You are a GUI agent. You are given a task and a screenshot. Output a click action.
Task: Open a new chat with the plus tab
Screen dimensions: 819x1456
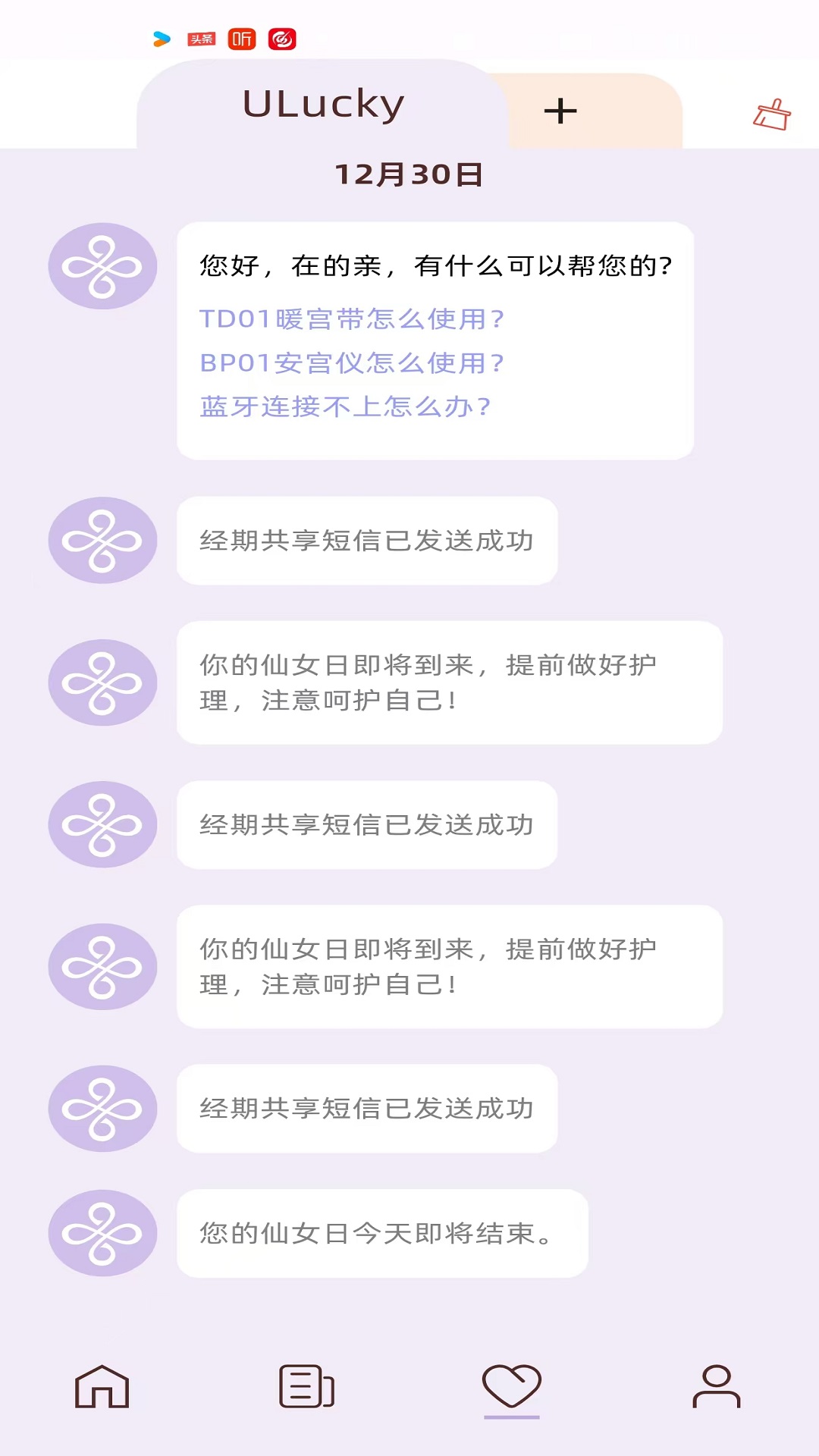click(x=560, y=110)
